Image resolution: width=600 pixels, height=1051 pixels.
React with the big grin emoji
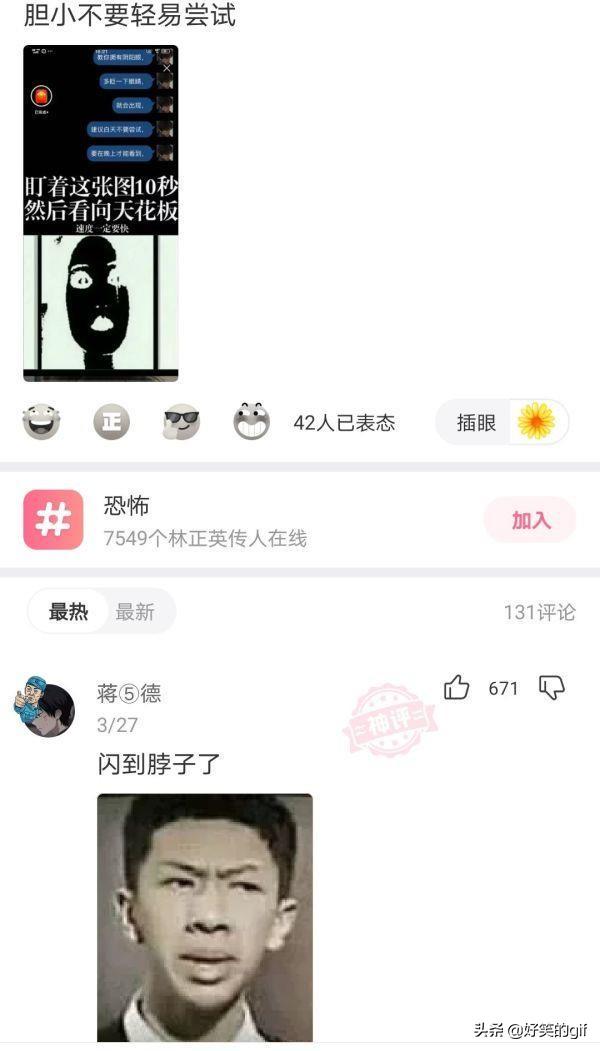(251, 422)
